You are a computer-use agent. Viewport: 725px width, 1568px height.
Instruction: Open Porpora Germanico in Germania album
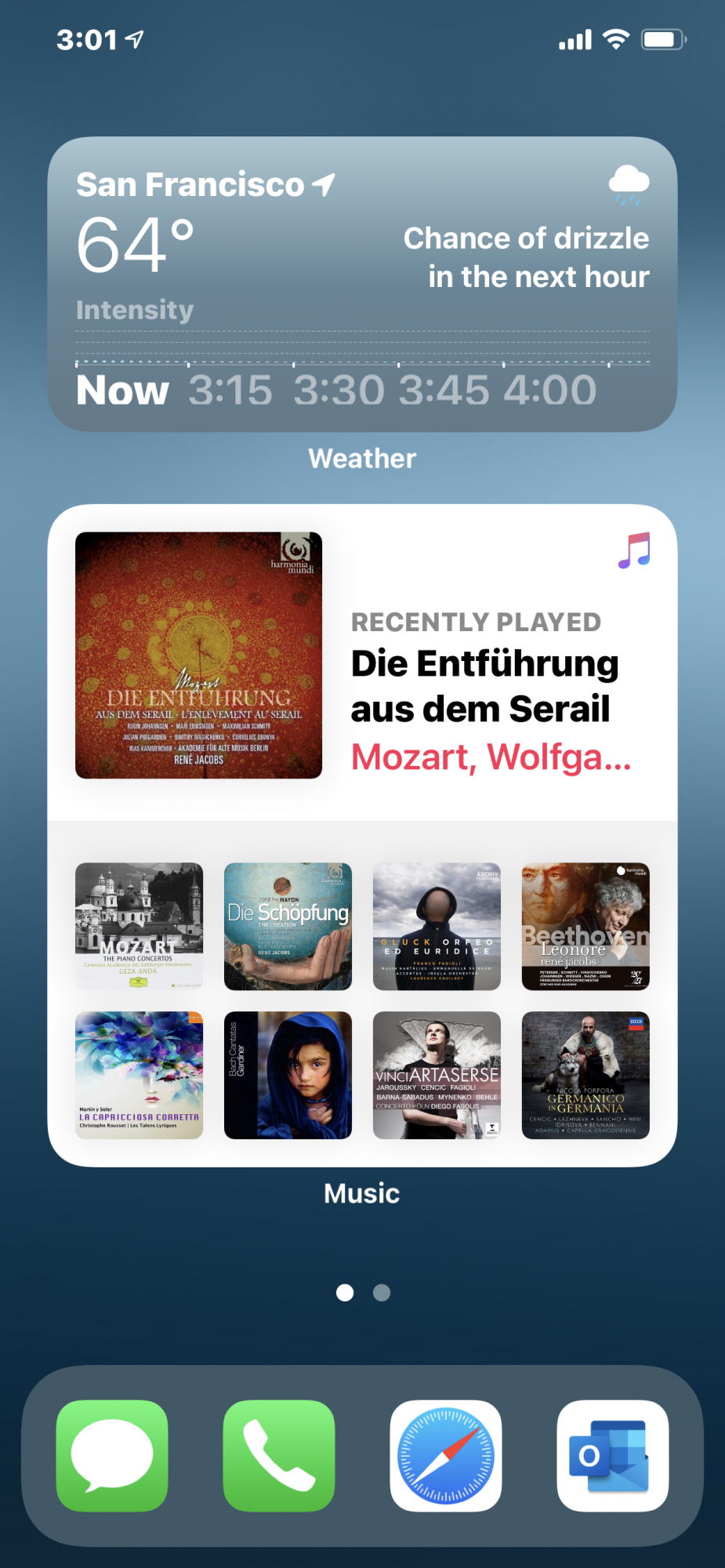(x=585, y=1075)
